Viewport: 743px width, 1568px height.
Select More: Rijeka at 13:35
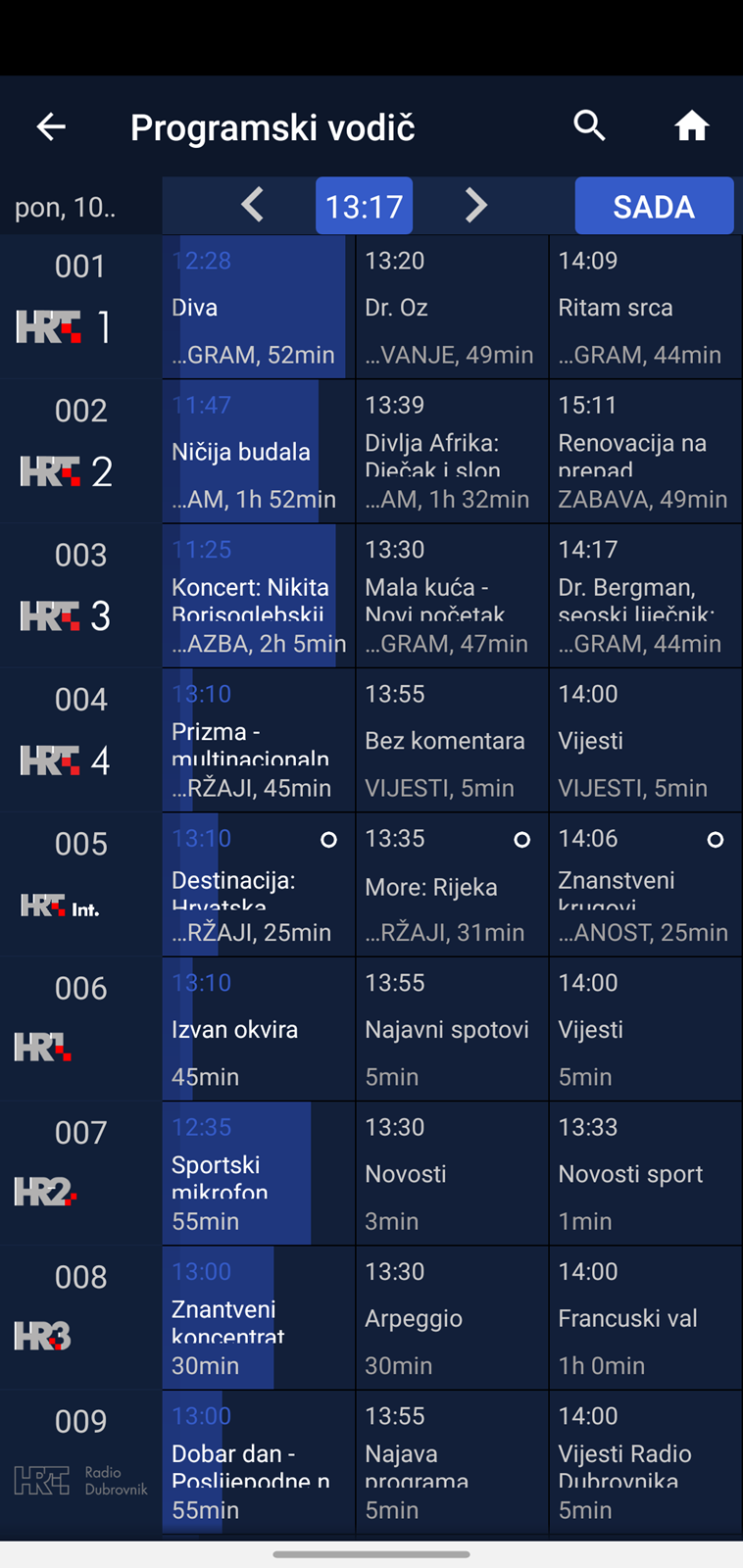(452, 884)
